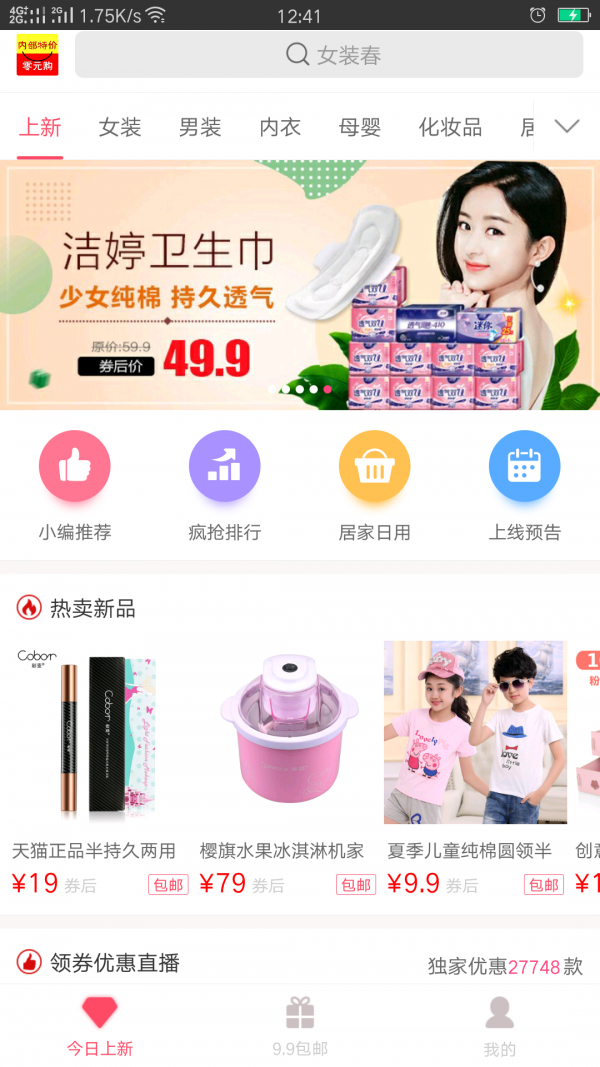The image size is (600, 1067).
Task: Switch to the 男装 tab
Action: coord(200,128)
